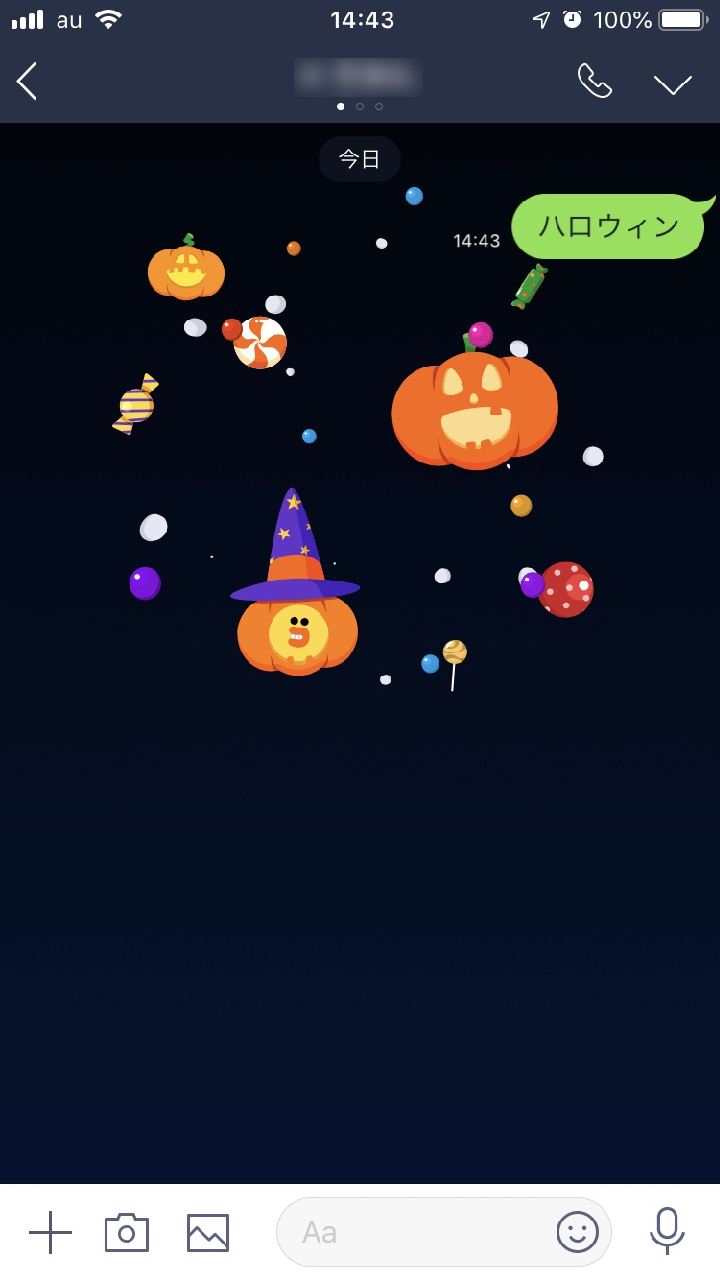Open the plus attachment menu
The width and height of the screenshot is (720, 1280).
(x=50, y=1232)
